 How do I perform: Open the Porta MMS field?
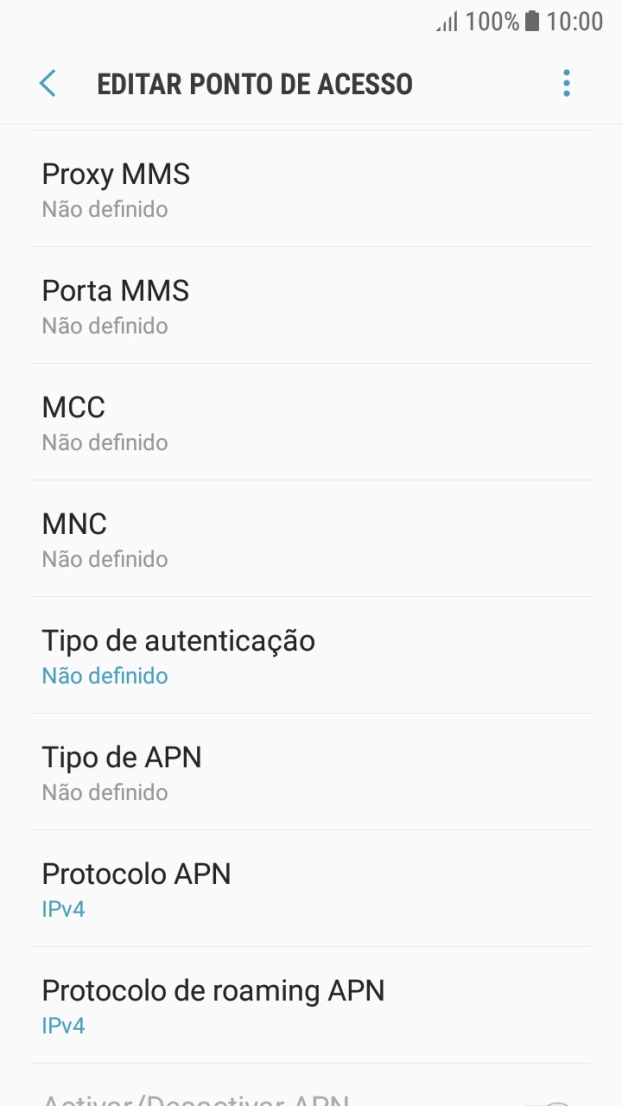[x=310, y=306]
